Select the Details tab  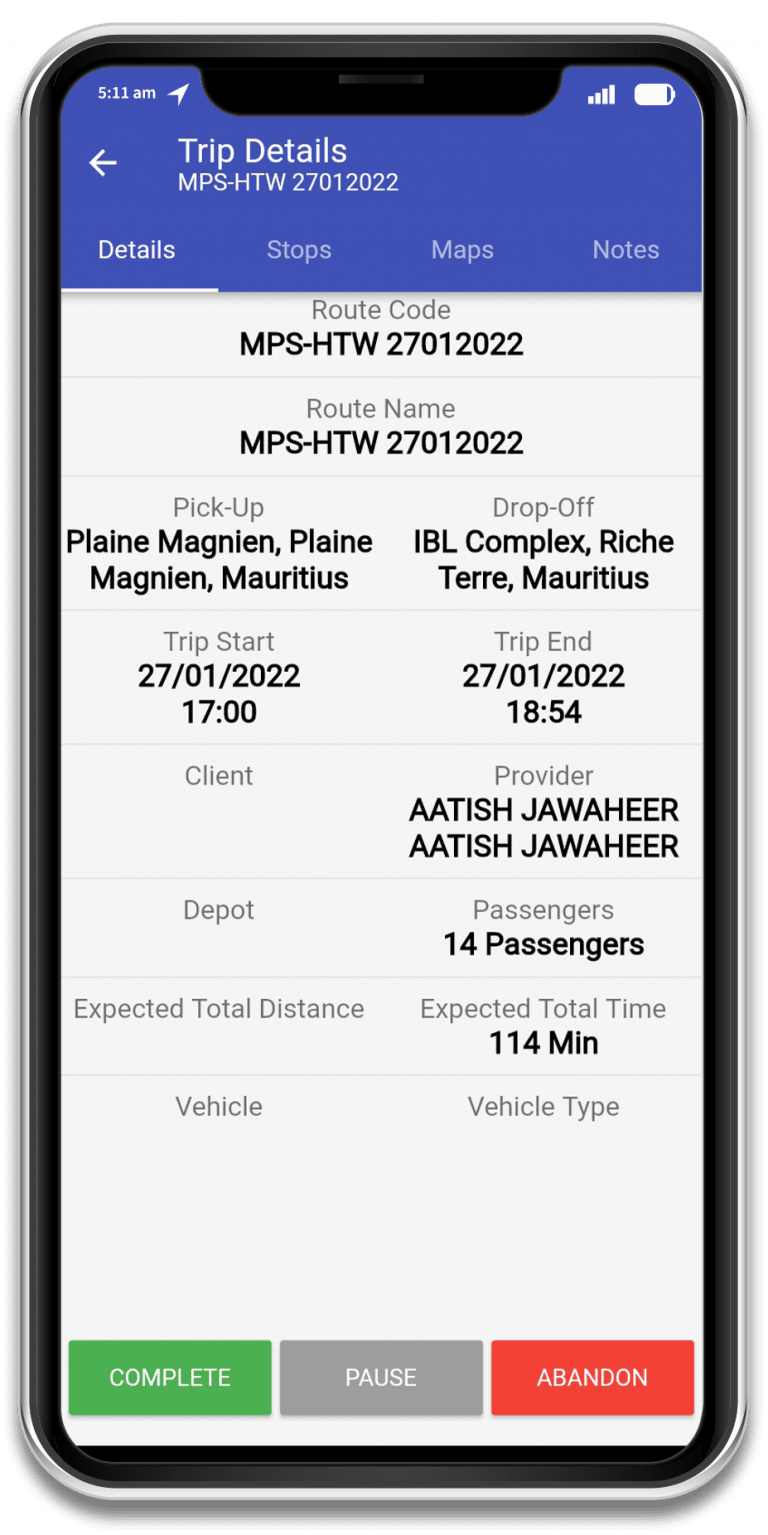(137, 250)
